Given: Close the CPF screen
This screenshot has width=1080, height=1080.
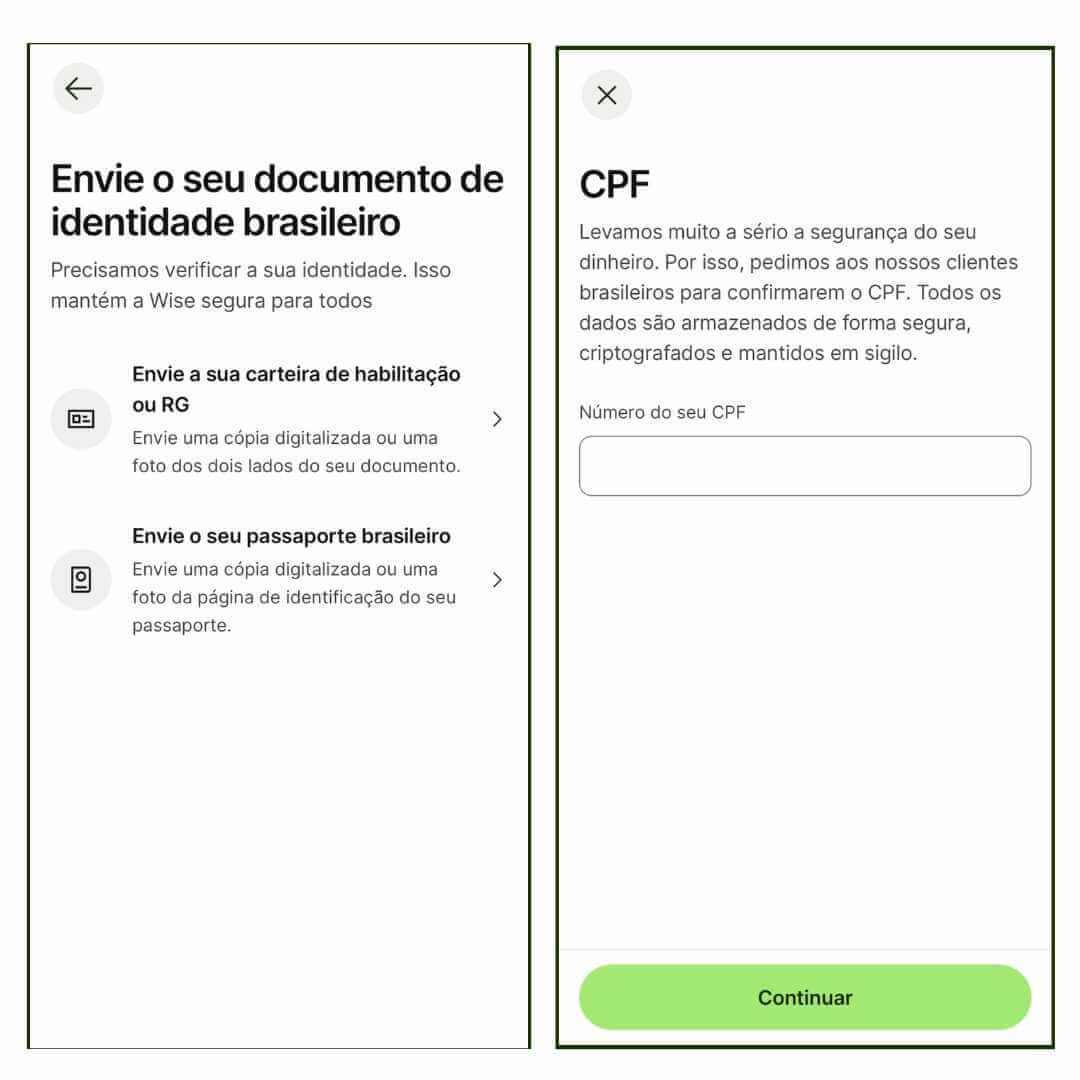Looking at the screenshot, I should tap(606, 96).
